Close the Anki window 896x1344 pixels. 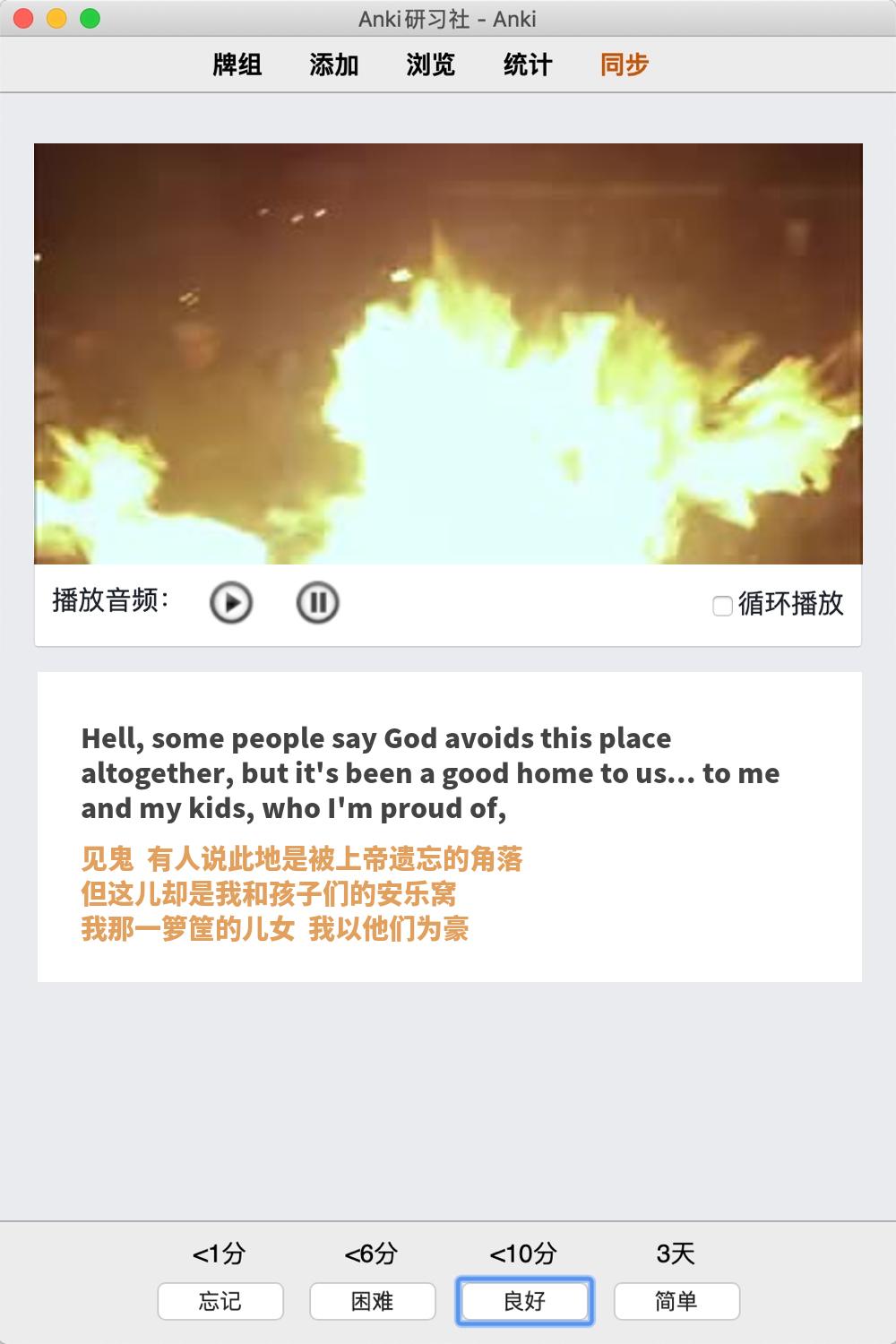(24, 18)
